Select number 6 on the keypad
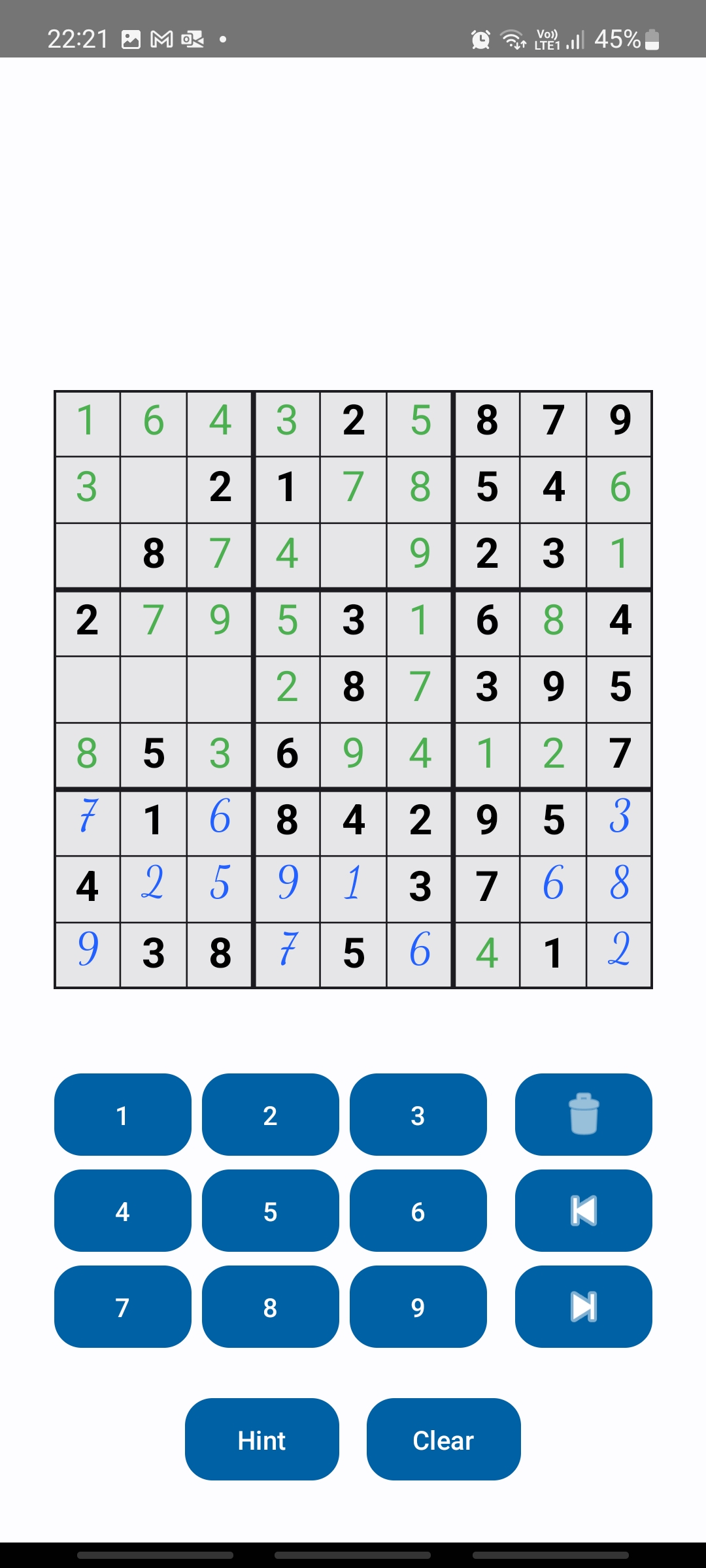706x1568 pixels. (418, 1211)
